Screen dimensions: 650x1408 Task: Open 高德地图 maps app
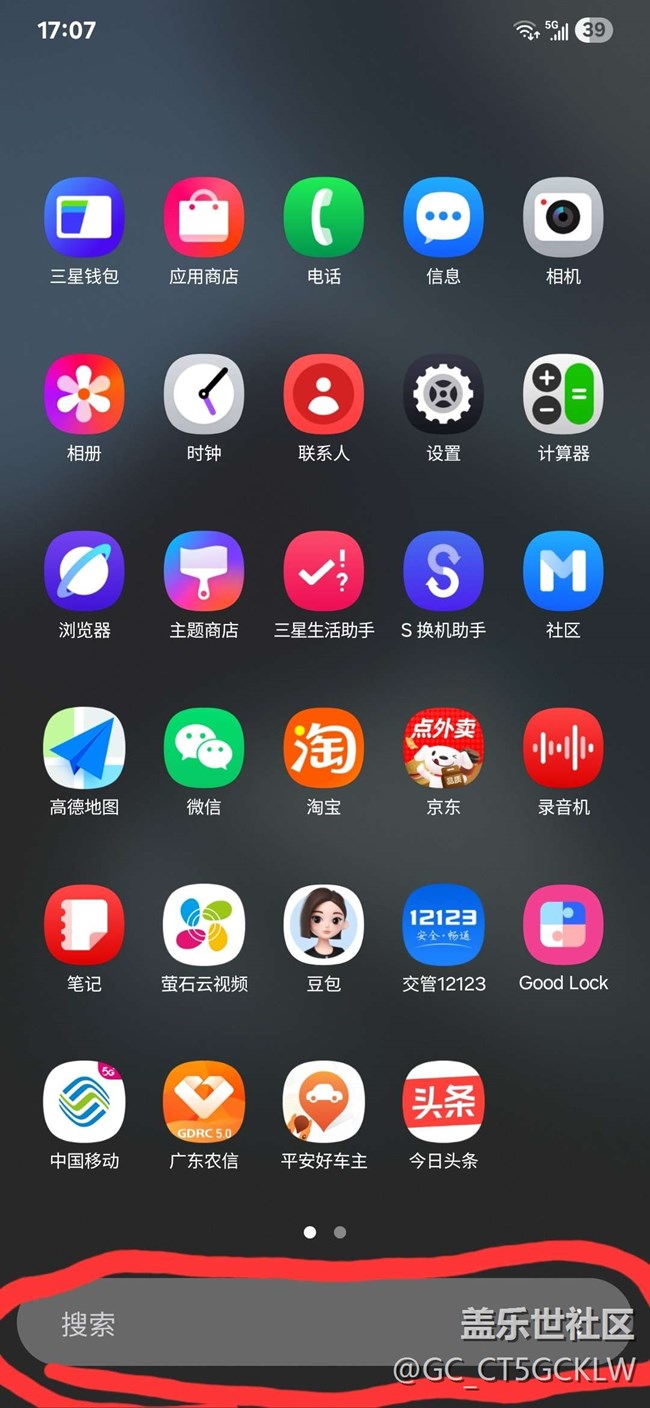tap(84, 748)
